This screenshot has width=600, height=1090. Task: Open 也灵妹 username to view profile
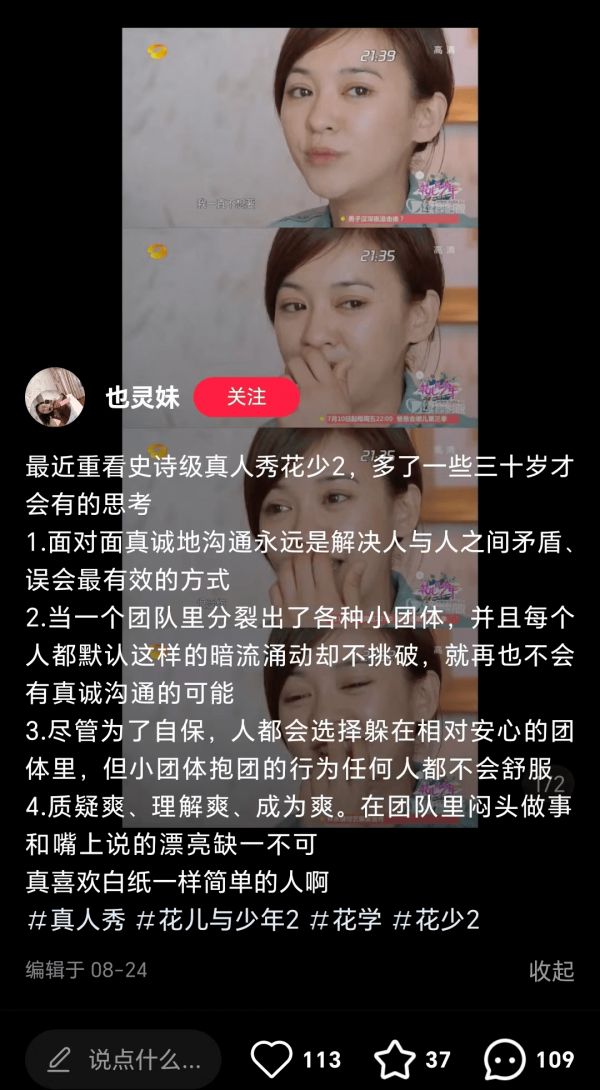(143, 397)
